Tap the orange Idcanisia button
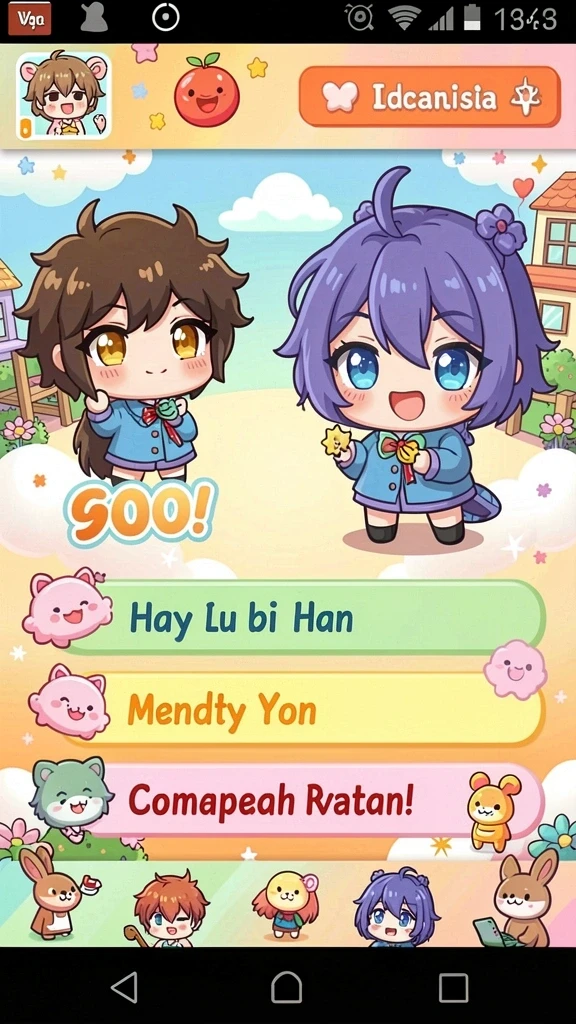 [430, 97]
